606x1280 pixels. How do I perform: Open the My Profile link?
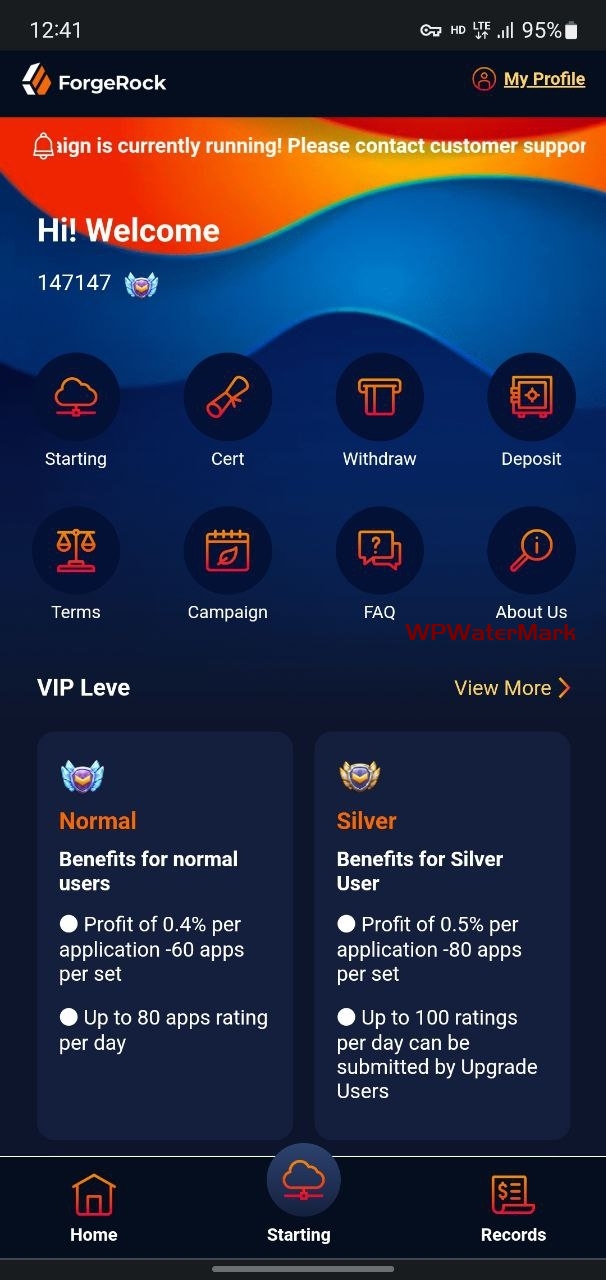point(530,79)
